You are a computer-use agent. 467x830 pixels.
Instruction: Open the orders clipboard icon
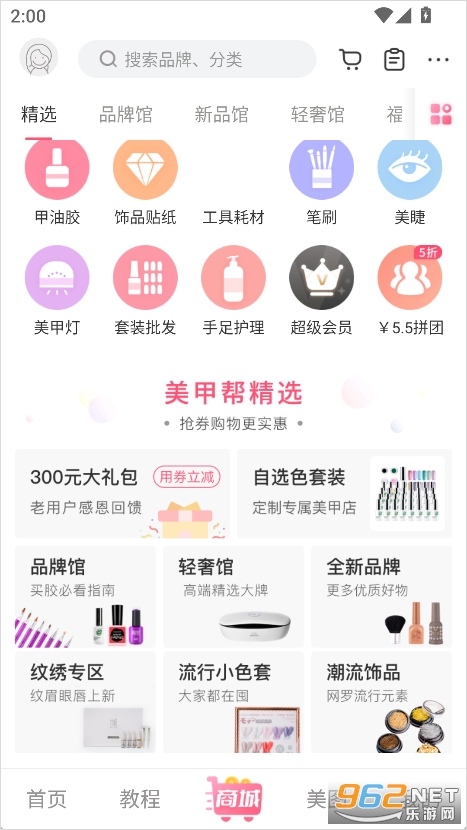[x=394, y=59]
